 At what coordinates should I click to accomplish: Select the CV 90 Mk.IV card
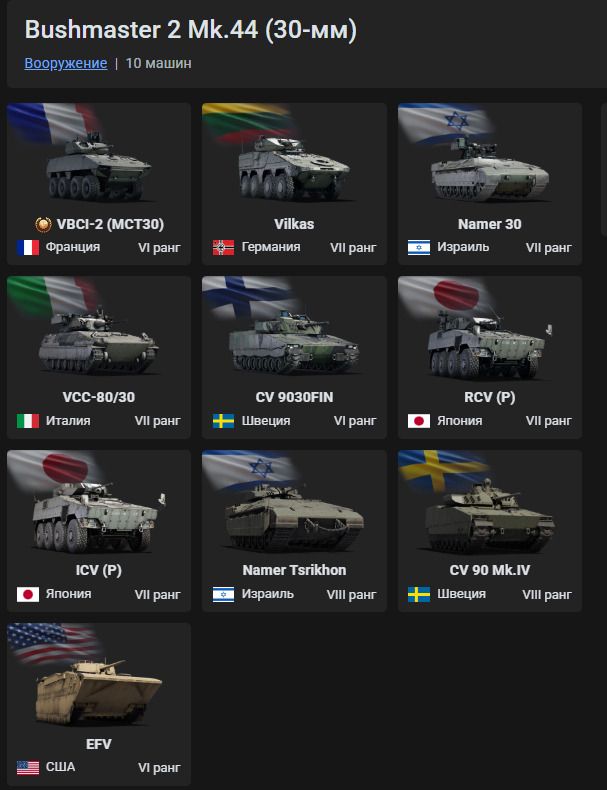[490, 530]
